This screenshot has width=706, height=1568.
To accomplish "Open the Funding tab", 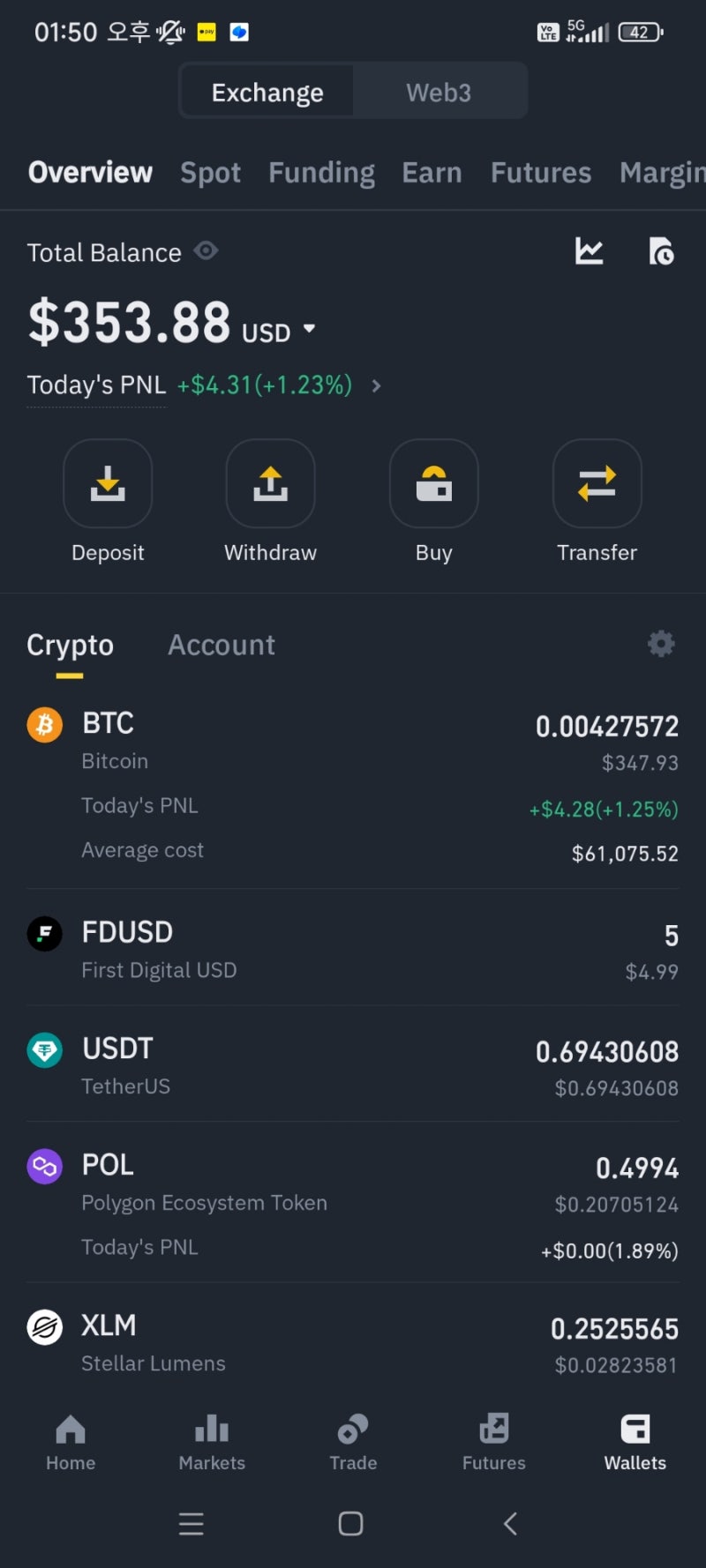I will click(x=321, y=172).
